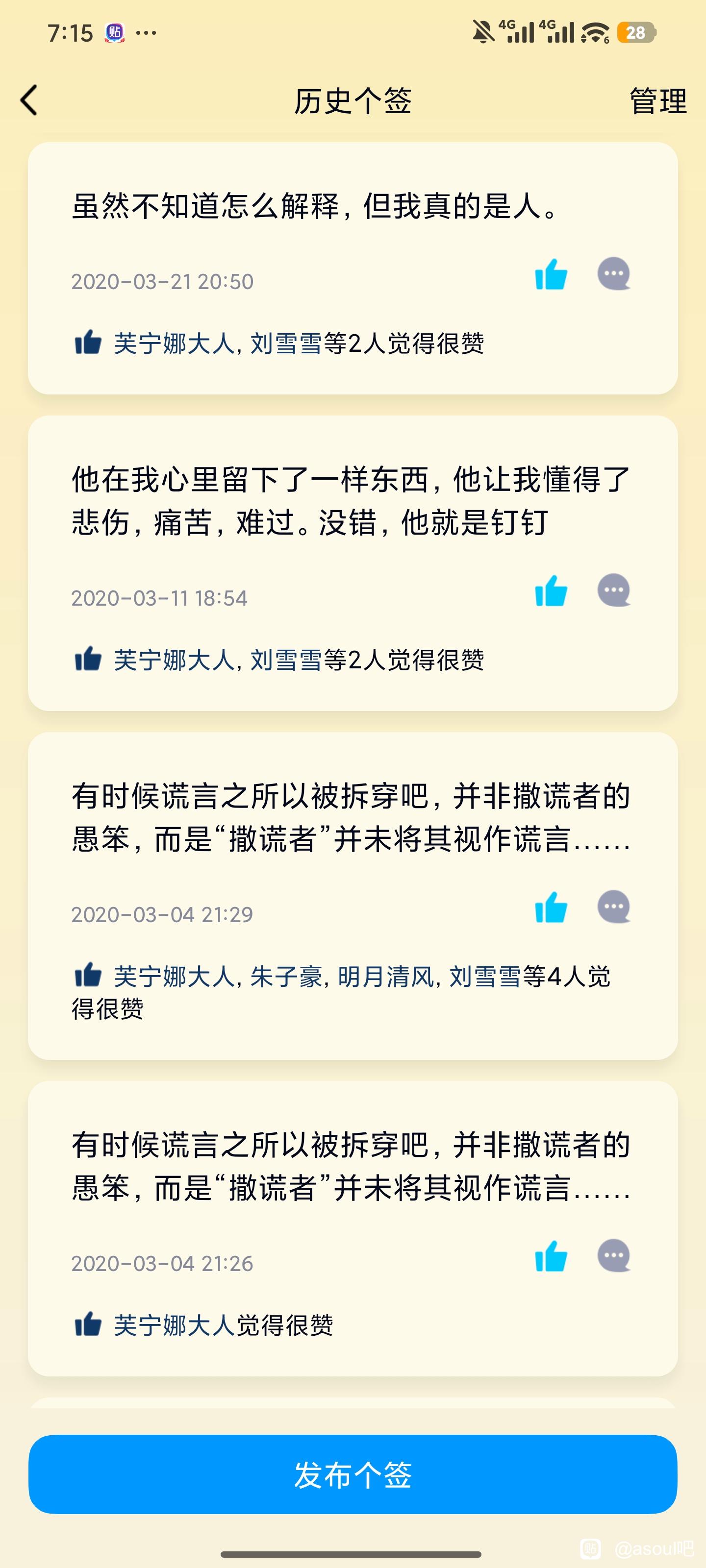The image size is (706, 1568).
Task: Like the 2020-03-11 18:54 signature
Action: tap(551, 591)
